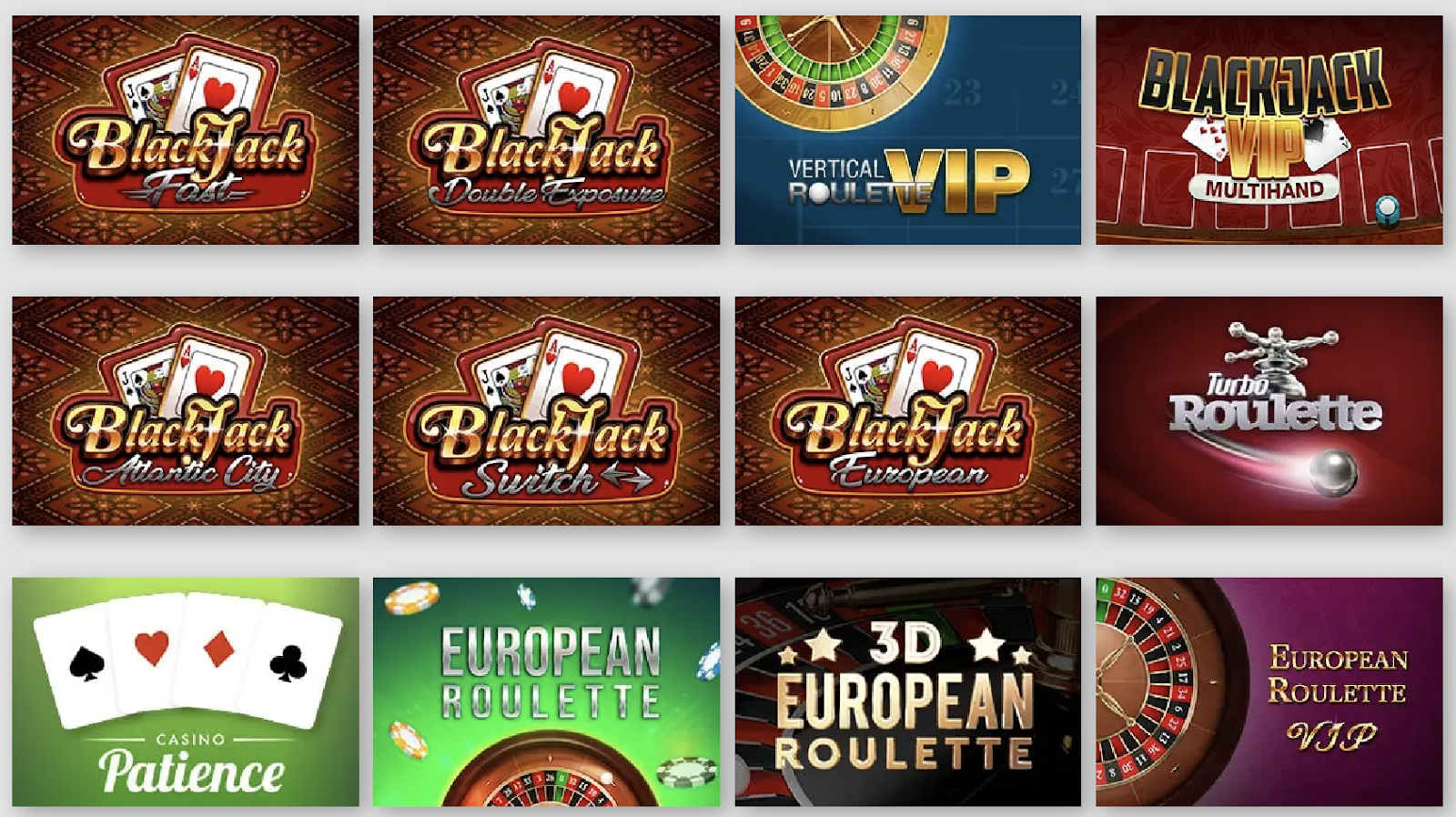Viewport: 1456px width, 817px height.
Task: Open the BlackJack Fast game
Action: coord(185,130)
